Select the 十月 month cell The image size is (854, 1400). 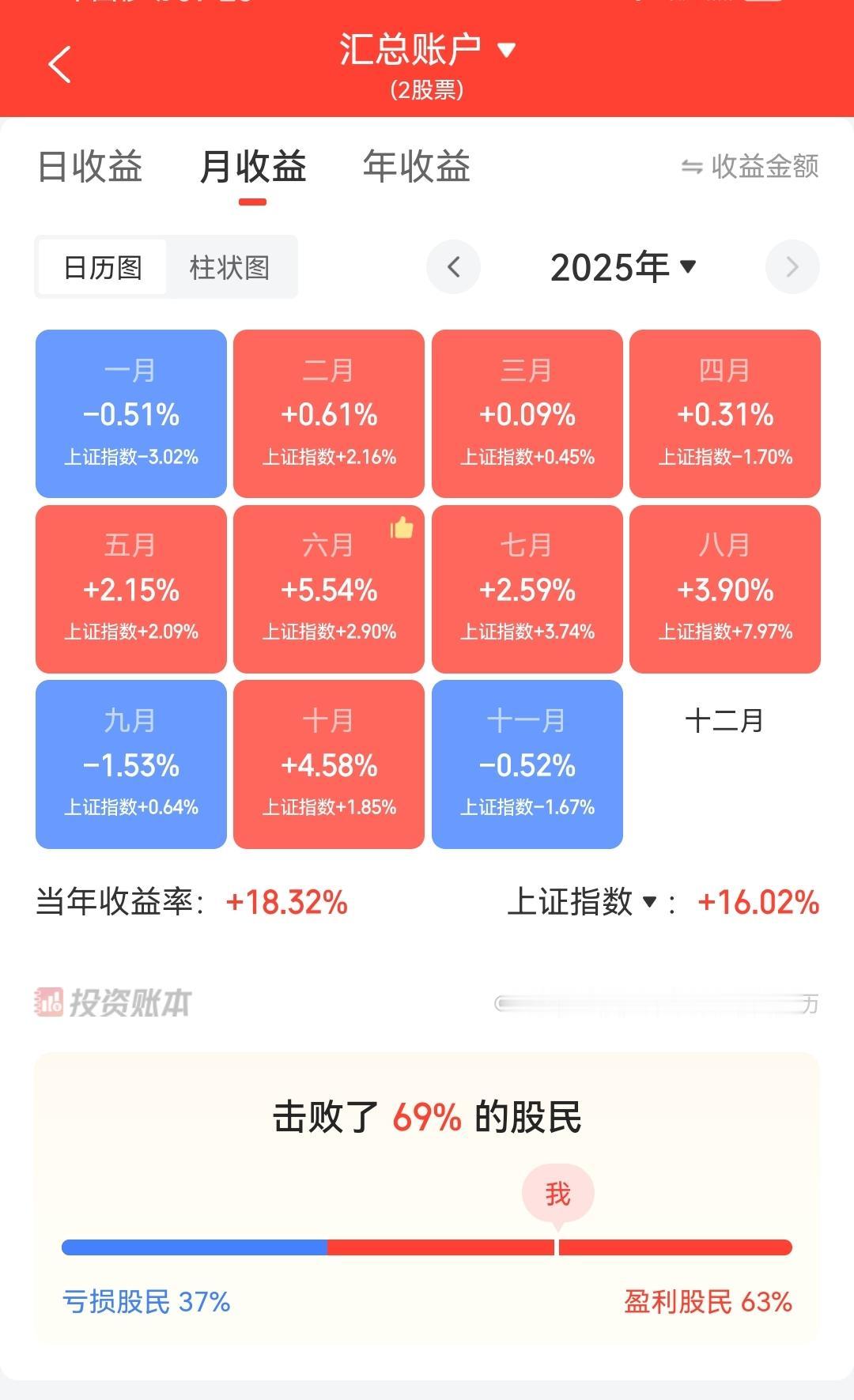tap(328, 764)
